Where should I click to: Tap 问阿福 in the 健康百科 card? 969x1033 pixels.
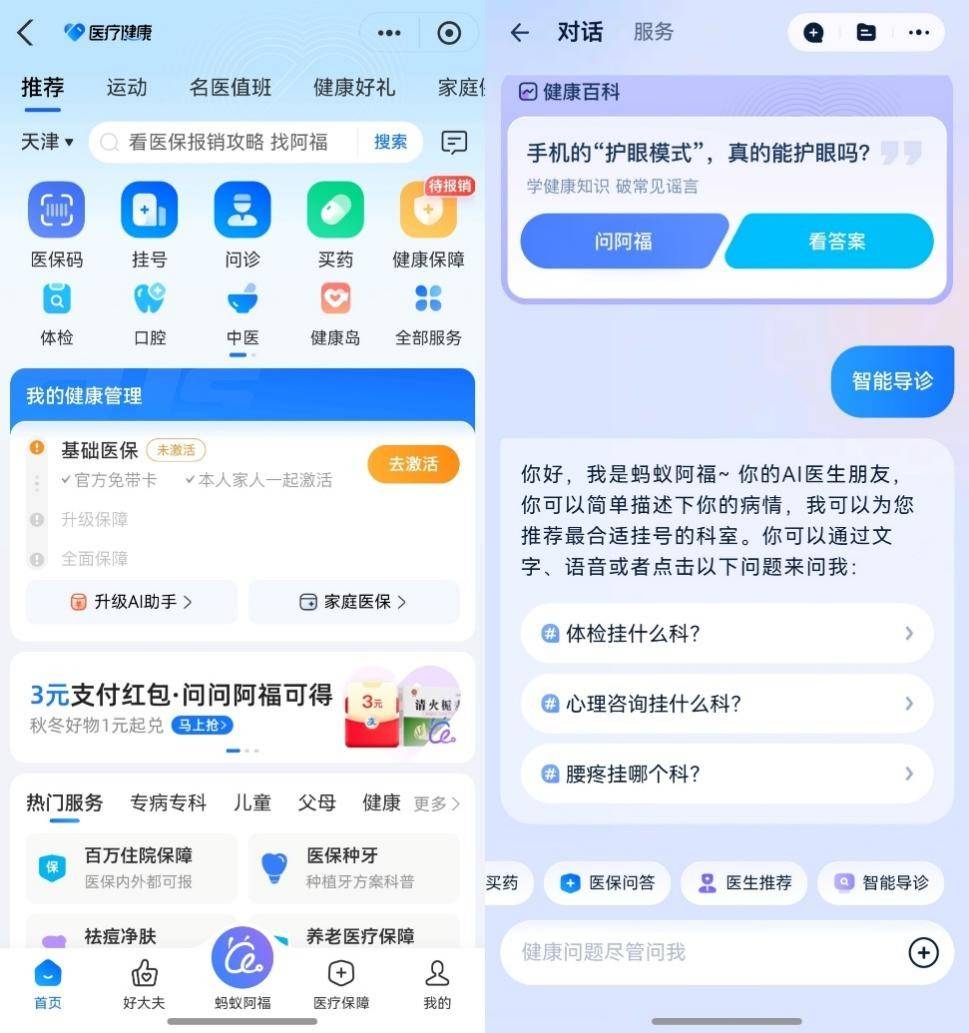click(x=622, y=241)
